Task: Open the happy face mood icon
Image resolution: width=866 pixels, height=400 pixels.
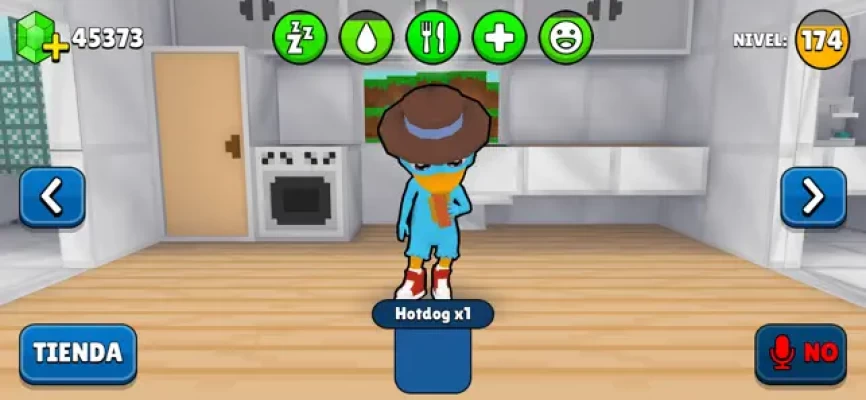Action: pos(565,38)
